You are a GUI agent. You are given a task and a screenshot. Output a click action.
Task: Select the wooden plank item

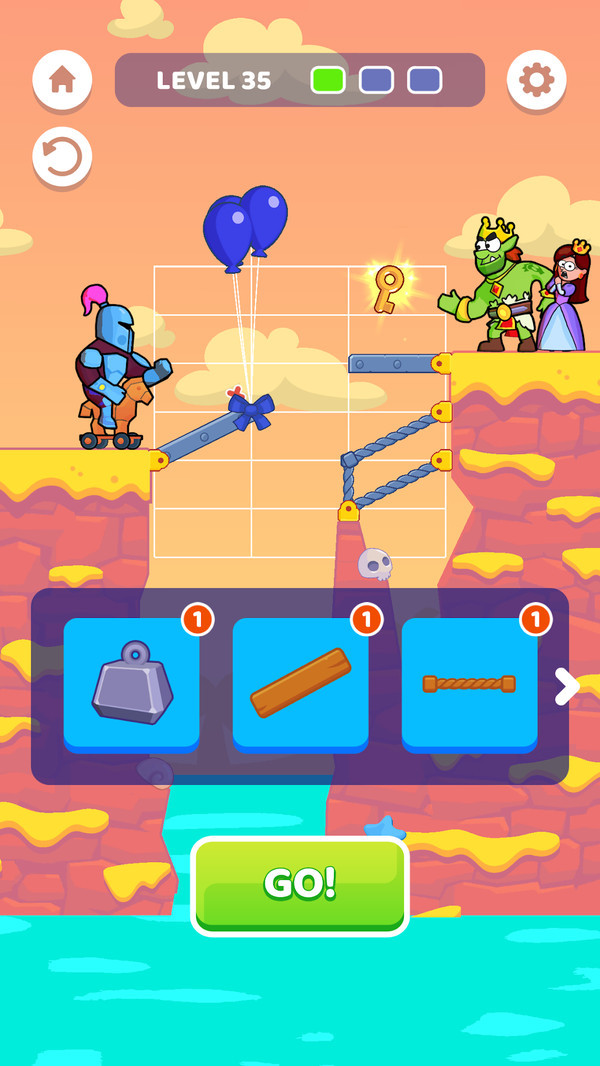(300, 684)
